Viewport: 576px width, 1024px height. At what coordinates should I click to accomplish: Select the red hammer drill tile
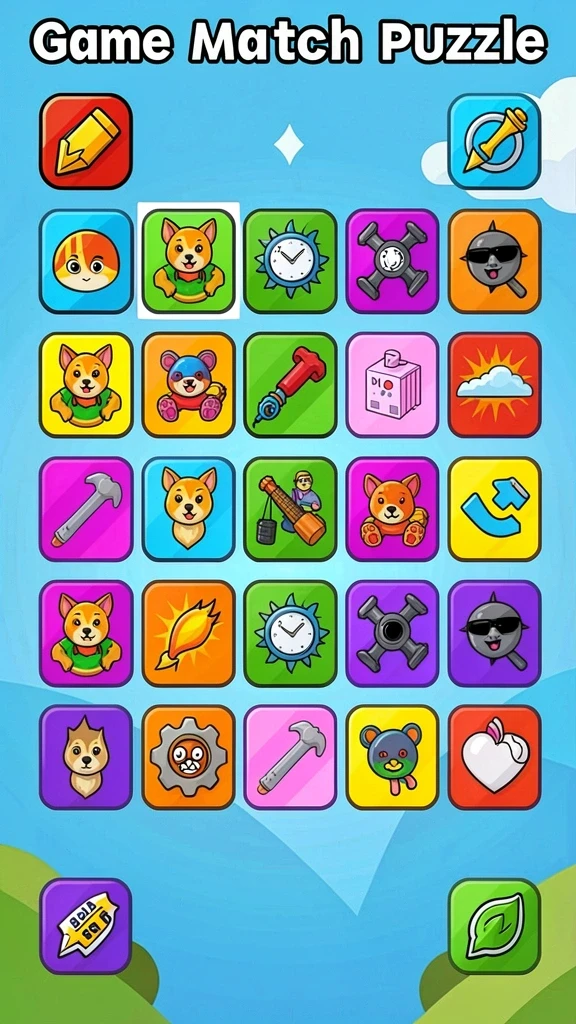pos(290,385)
